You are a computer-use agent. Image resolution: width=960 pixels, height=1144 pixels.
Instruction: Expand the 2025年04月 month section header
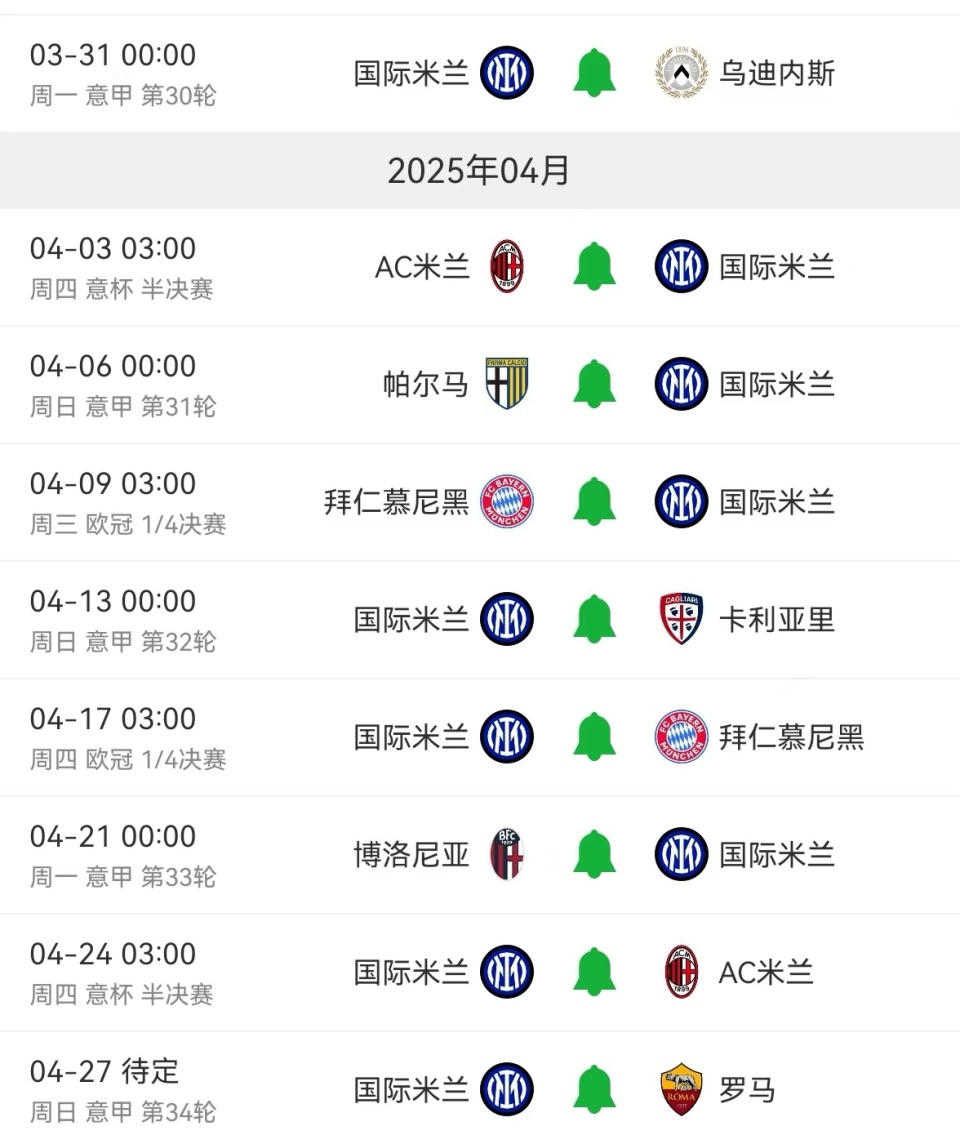pyautogui.click(x=480, y=170)
